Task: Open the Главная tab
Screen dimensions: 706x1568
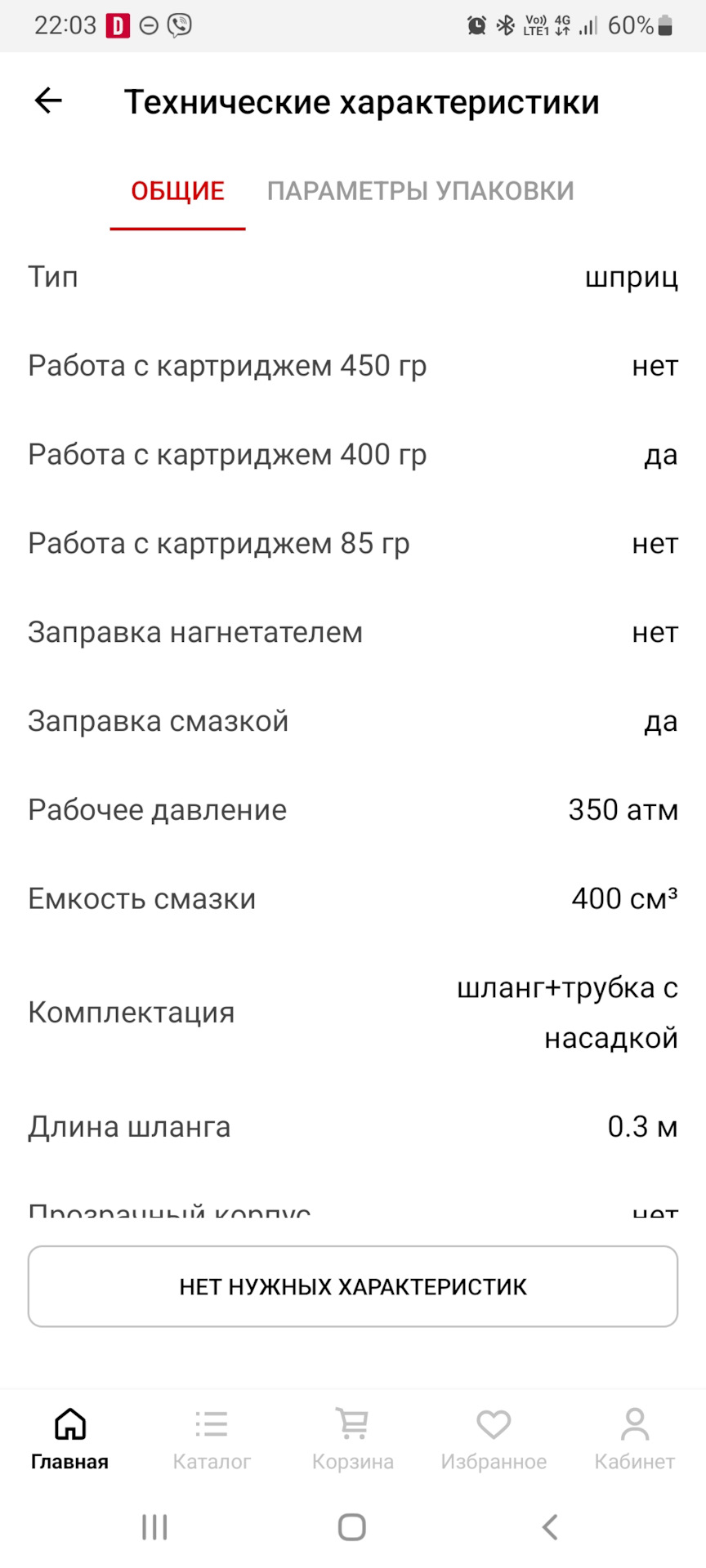Action: click(70, 1439)
